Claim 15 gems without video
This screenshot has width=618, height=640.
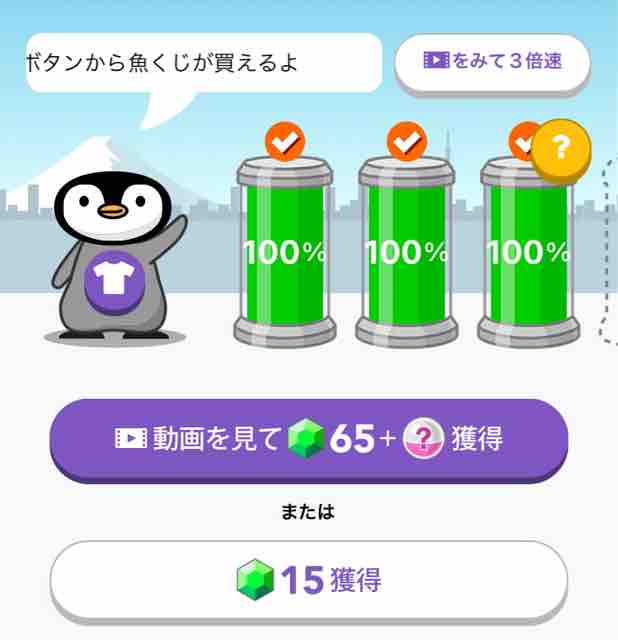point(309,579)
